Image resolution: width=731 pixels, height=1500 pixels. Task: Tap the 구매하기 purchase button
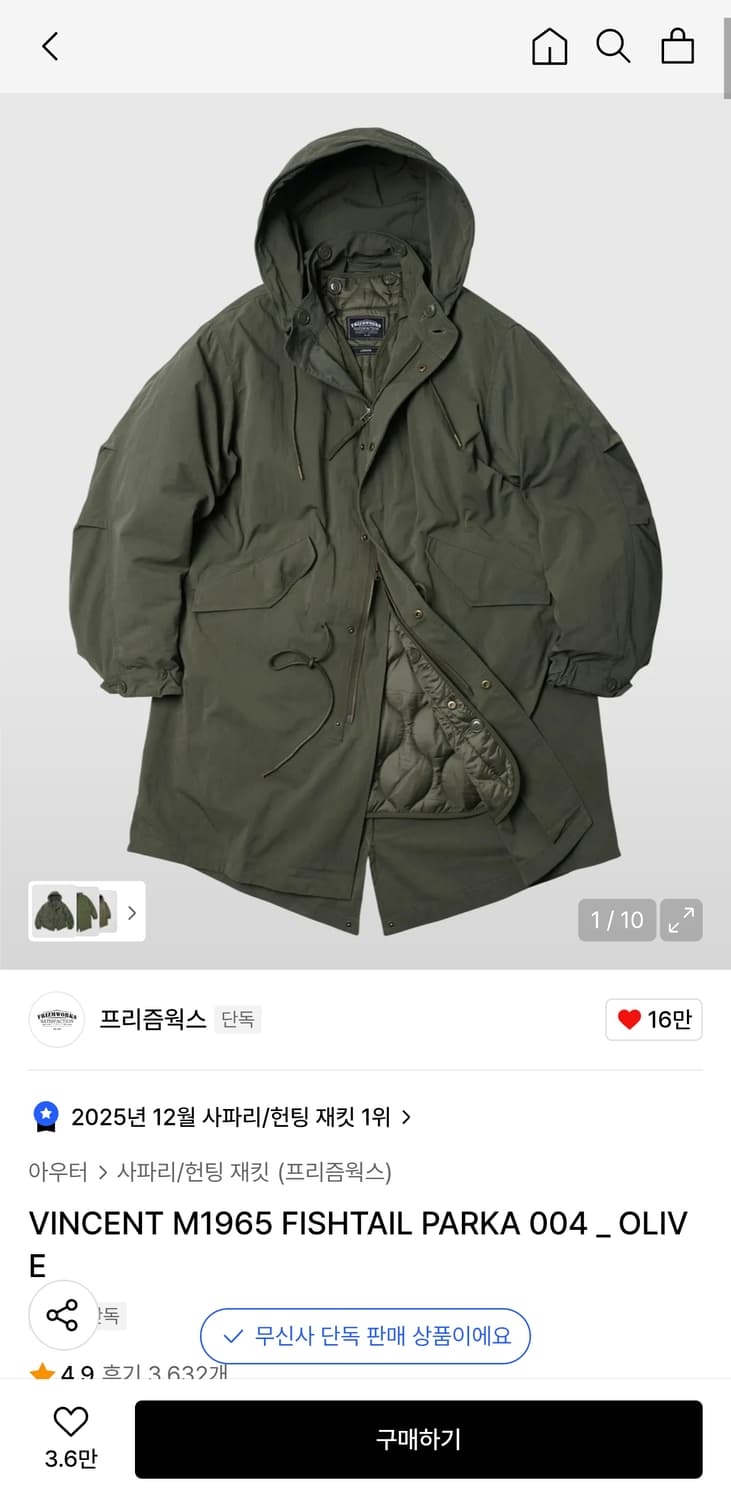420,1439
